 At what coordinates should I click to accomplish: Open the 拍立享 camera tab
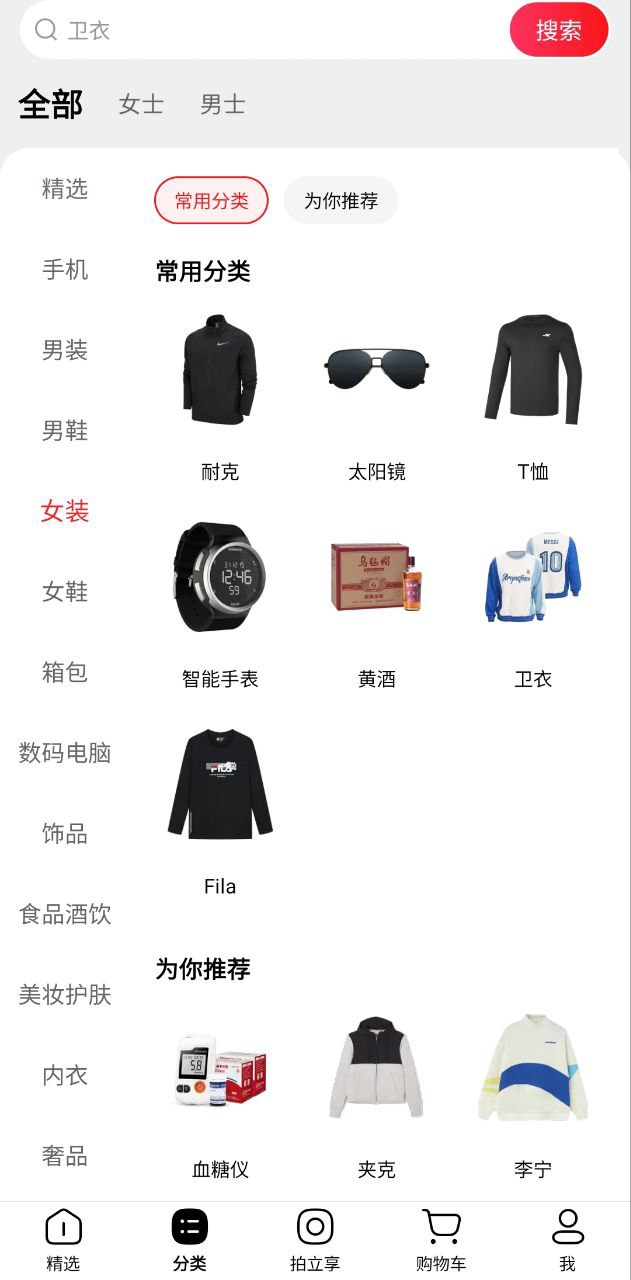tap(315, 1240)
